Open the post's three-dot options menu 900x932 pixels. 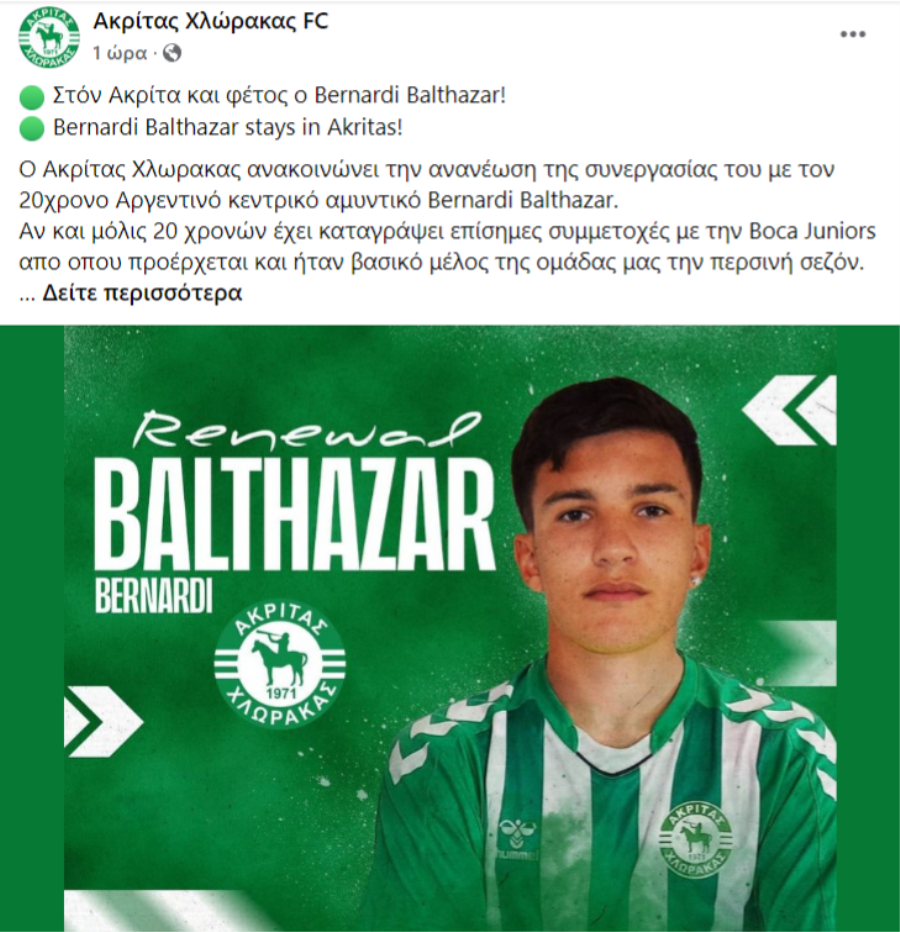coord(852,35)
